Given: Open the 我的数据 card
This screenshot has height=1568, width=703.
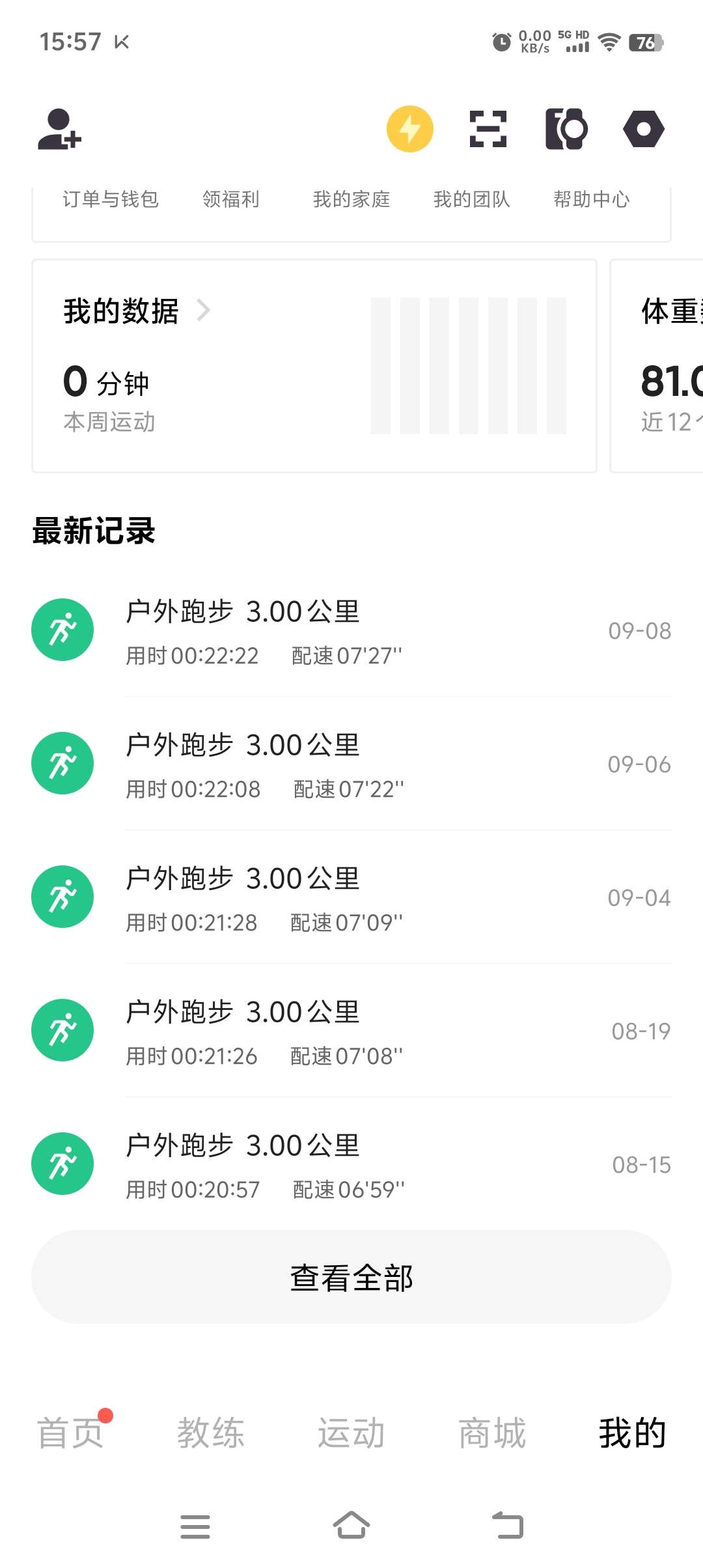Looking at the screenshot, I should (314, 366).
